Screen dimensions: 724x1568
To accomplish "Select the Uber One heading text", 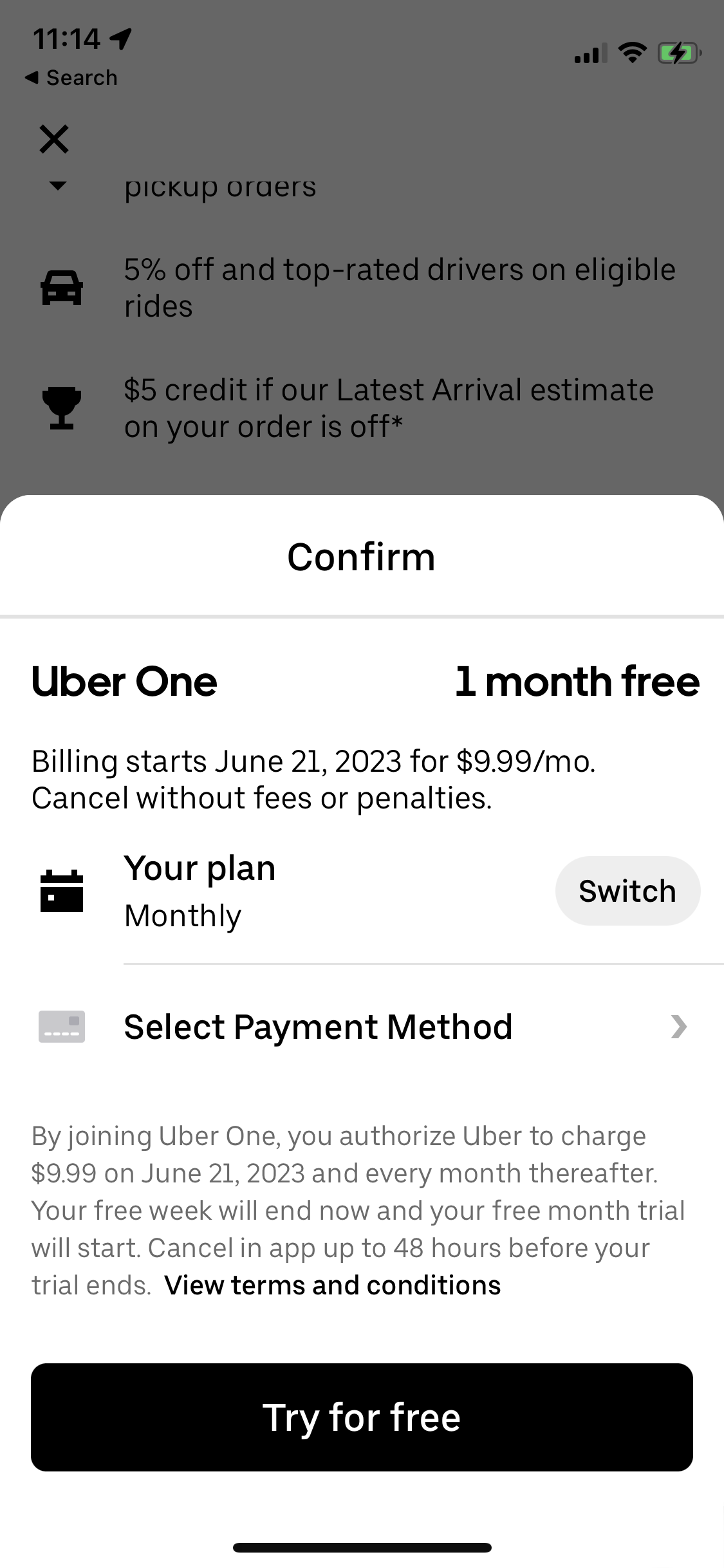I will coord(124,682).
